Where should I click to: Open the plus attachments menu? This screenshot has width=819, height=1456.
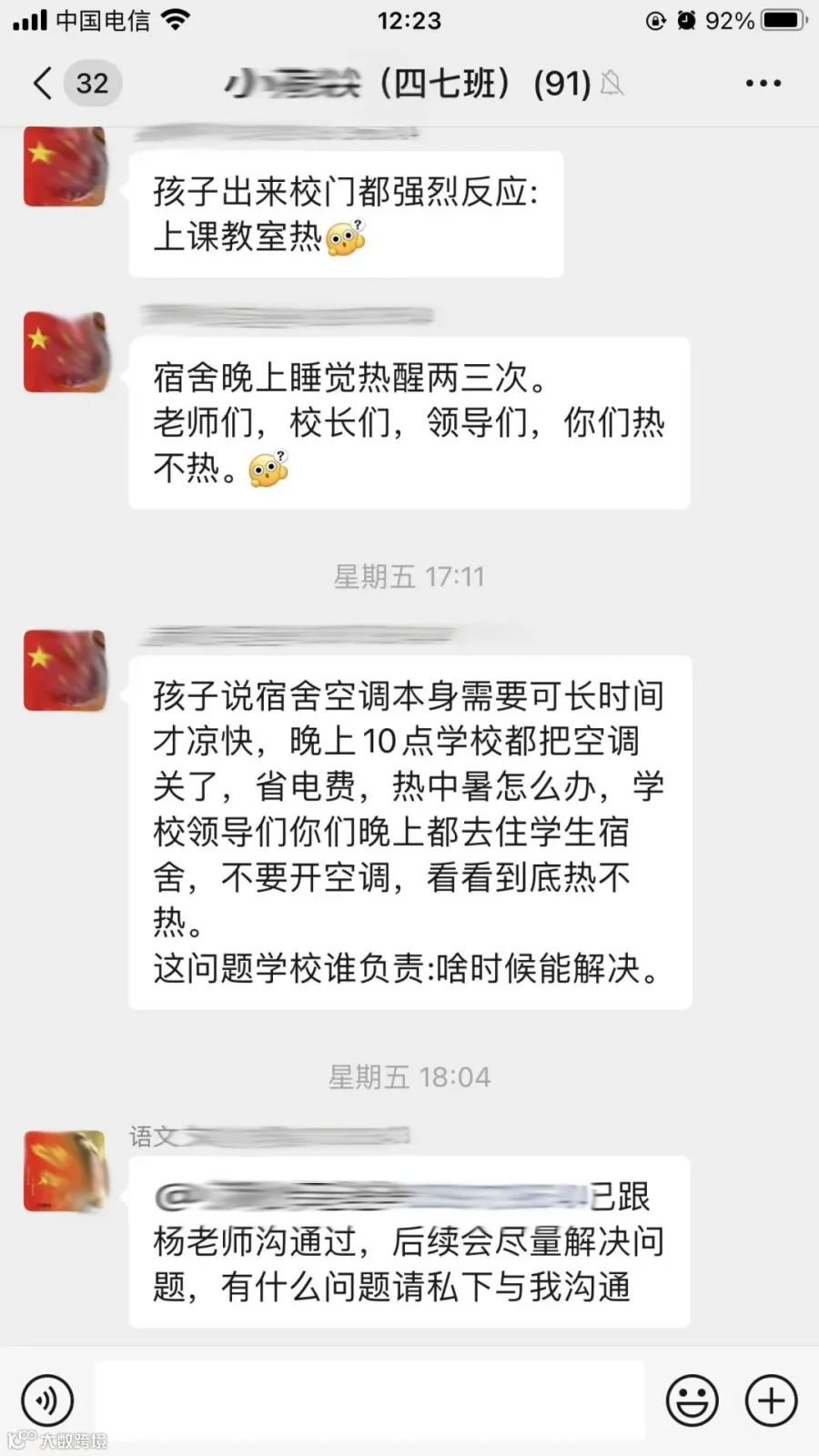tap(772, 1400)
